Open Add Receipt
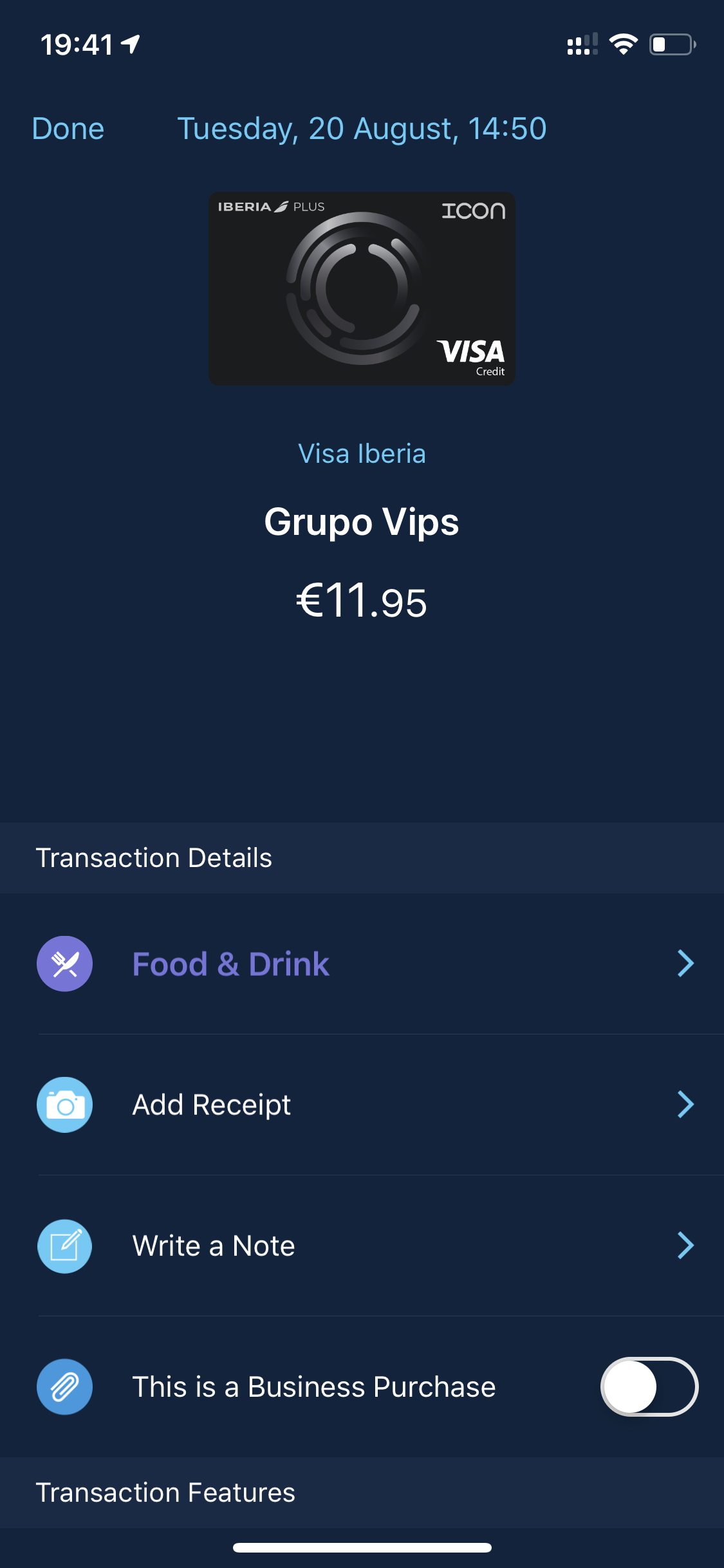 362,1105
